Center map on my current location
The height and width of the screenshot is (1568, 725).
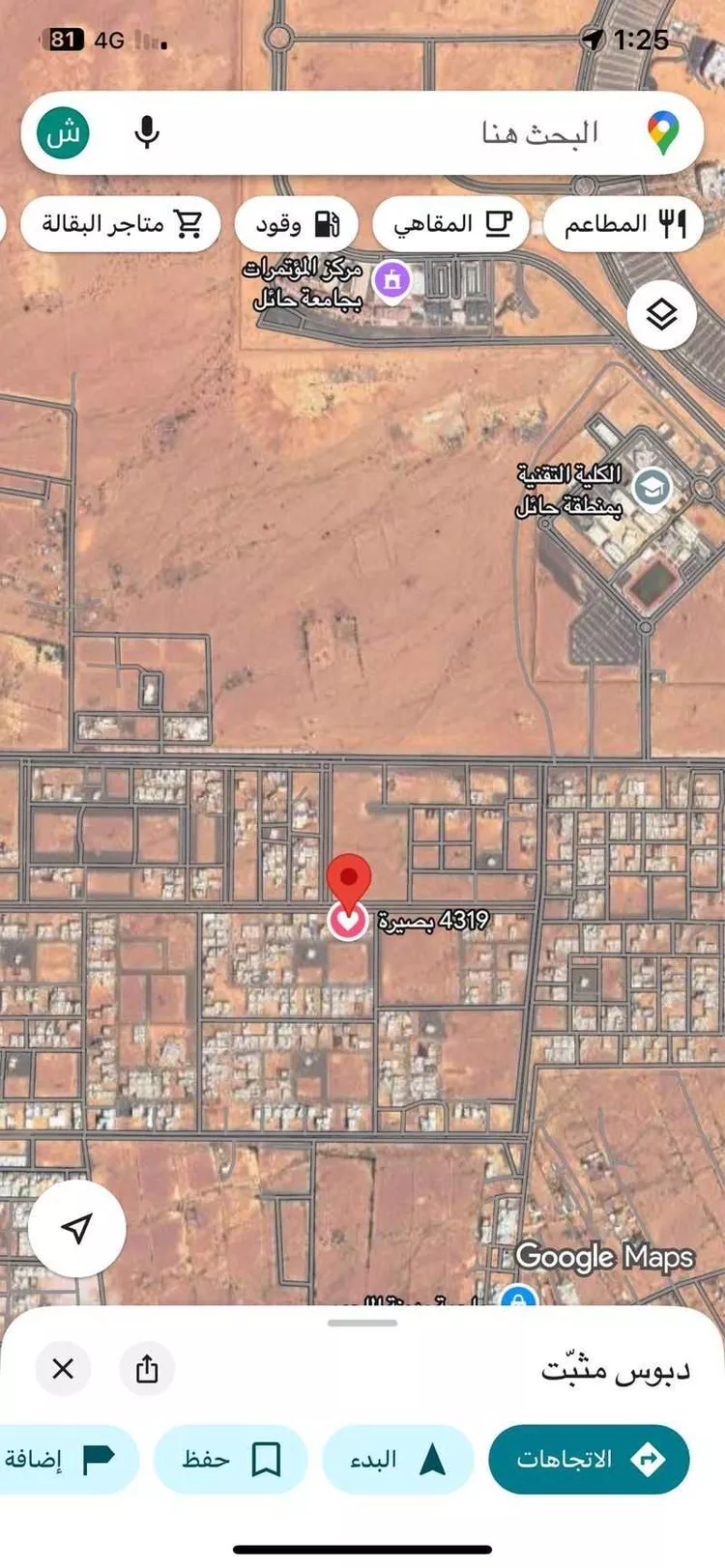(x=77, y=1228)
